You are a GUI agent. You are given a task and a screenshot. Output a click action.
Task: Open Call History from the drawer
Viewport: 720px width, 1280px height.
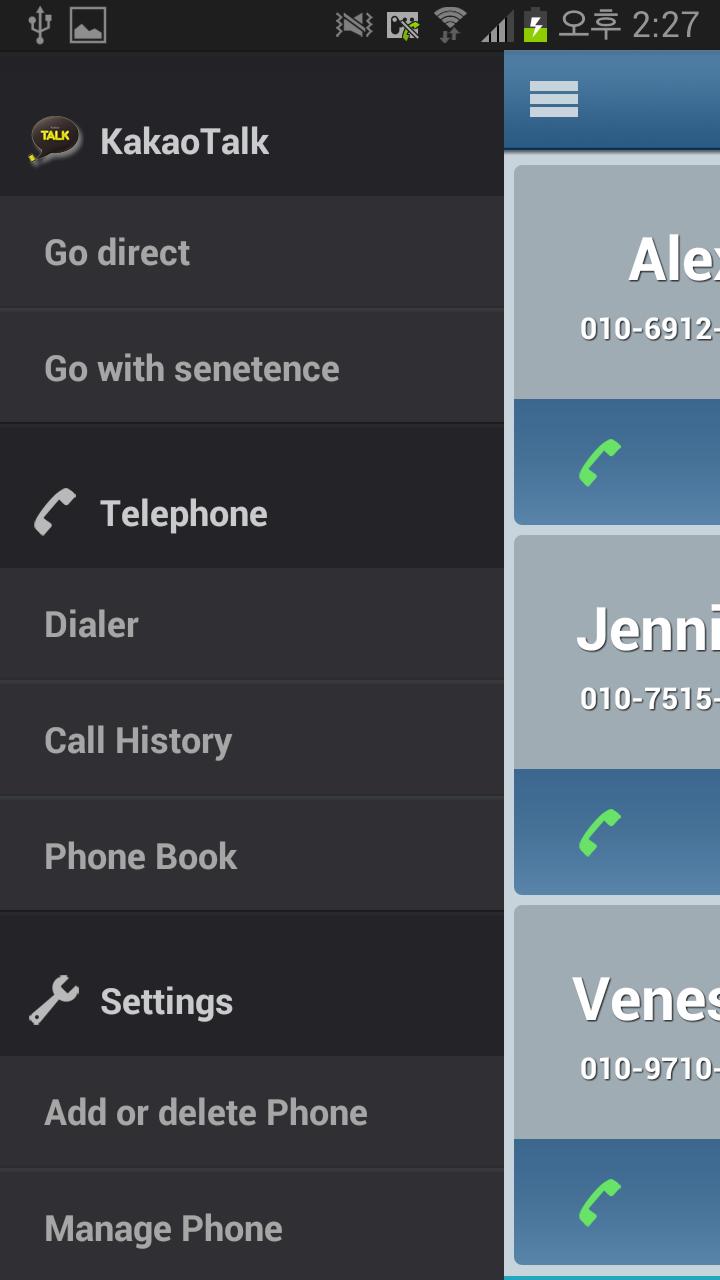pos(137,740)
